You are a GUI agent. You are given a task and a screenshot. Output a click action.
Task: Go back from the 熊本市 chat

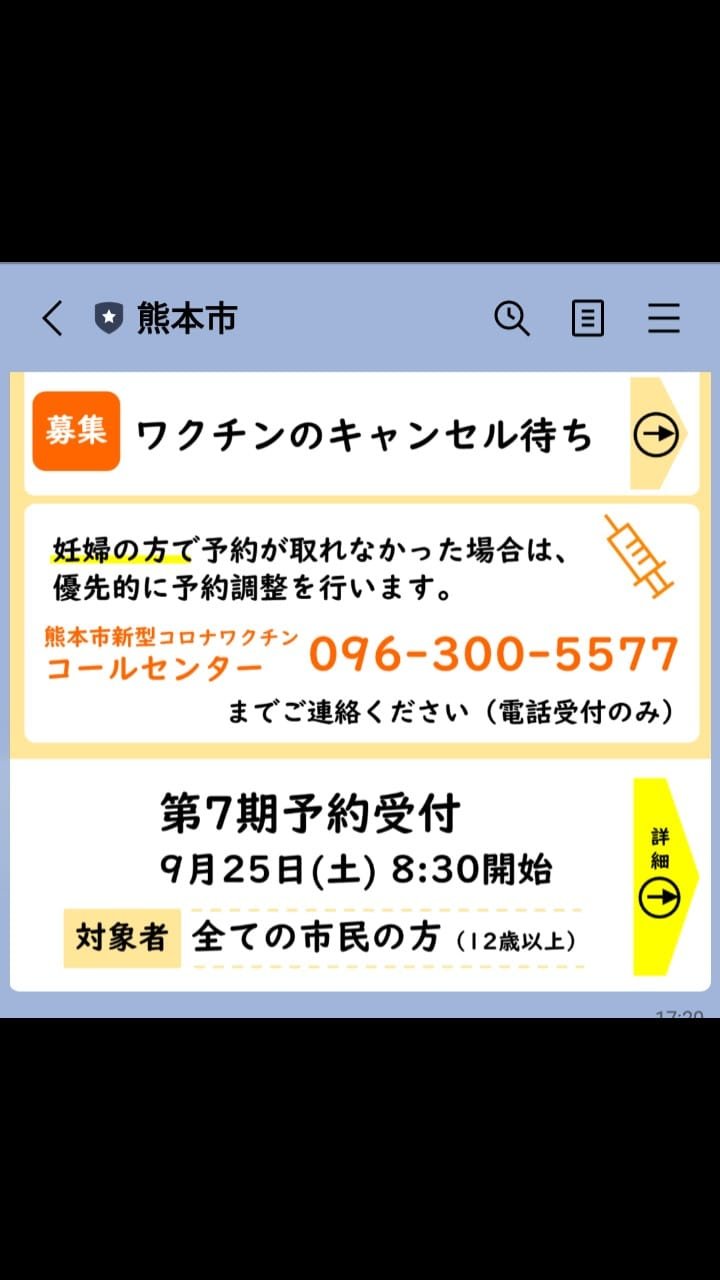click(x=53, y=319)
